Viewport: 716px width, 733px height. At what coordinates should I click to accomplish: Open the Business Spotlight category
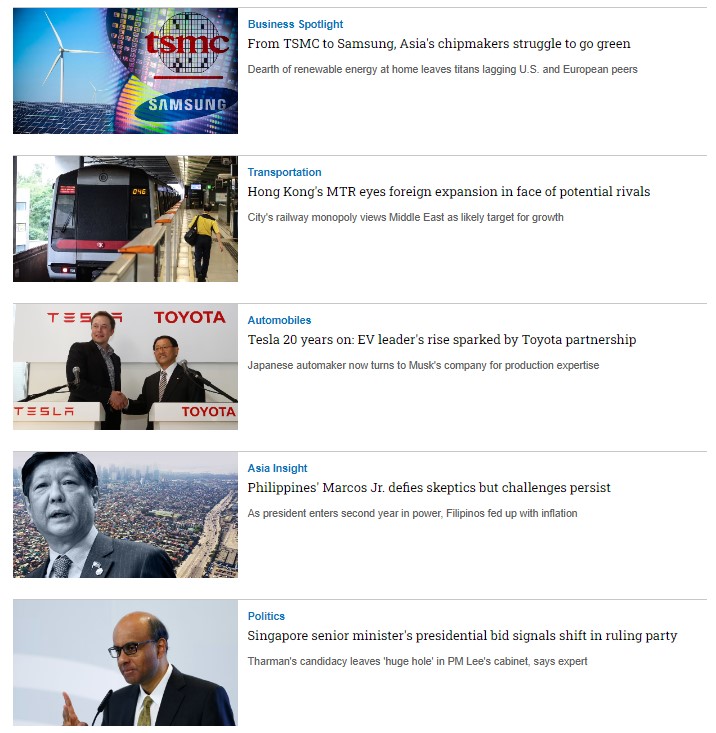[x=295, y=24]
